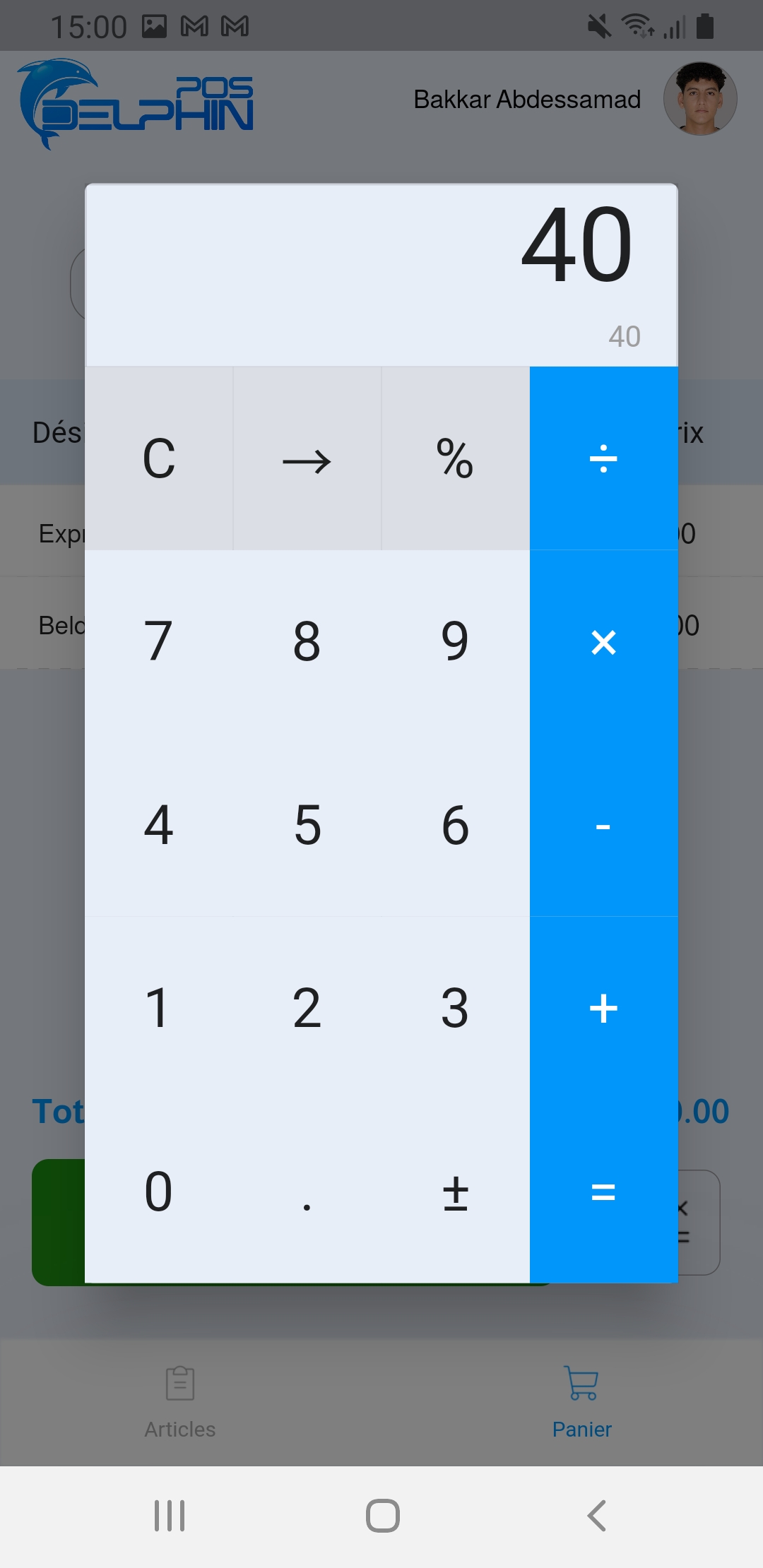This screenshot has height=1568, width=763.
Task: Tap the plus operator
Action: [603, 1008]
